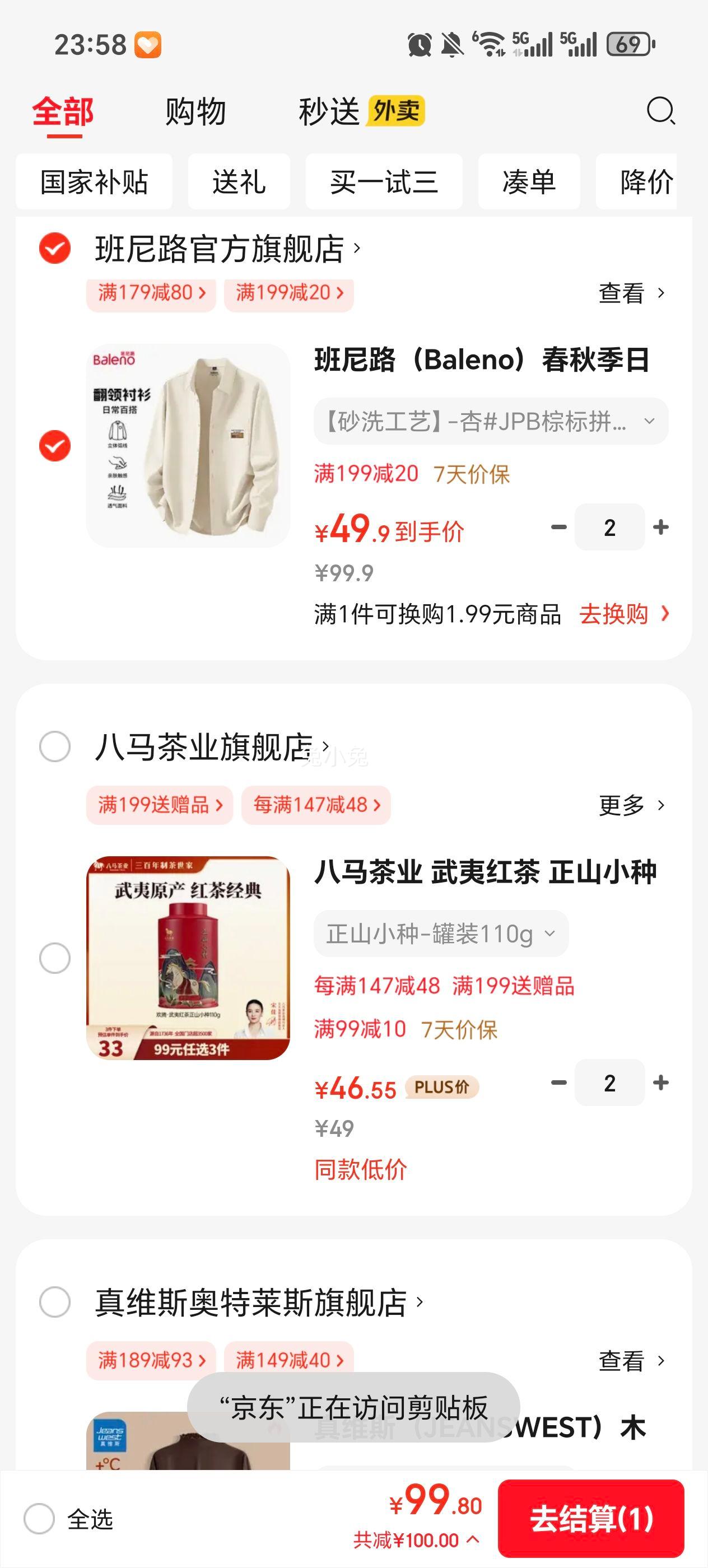Open the 每满147减48 promotion tag
This screenshot has width=708, height=1568.
[x=316, y=805]
